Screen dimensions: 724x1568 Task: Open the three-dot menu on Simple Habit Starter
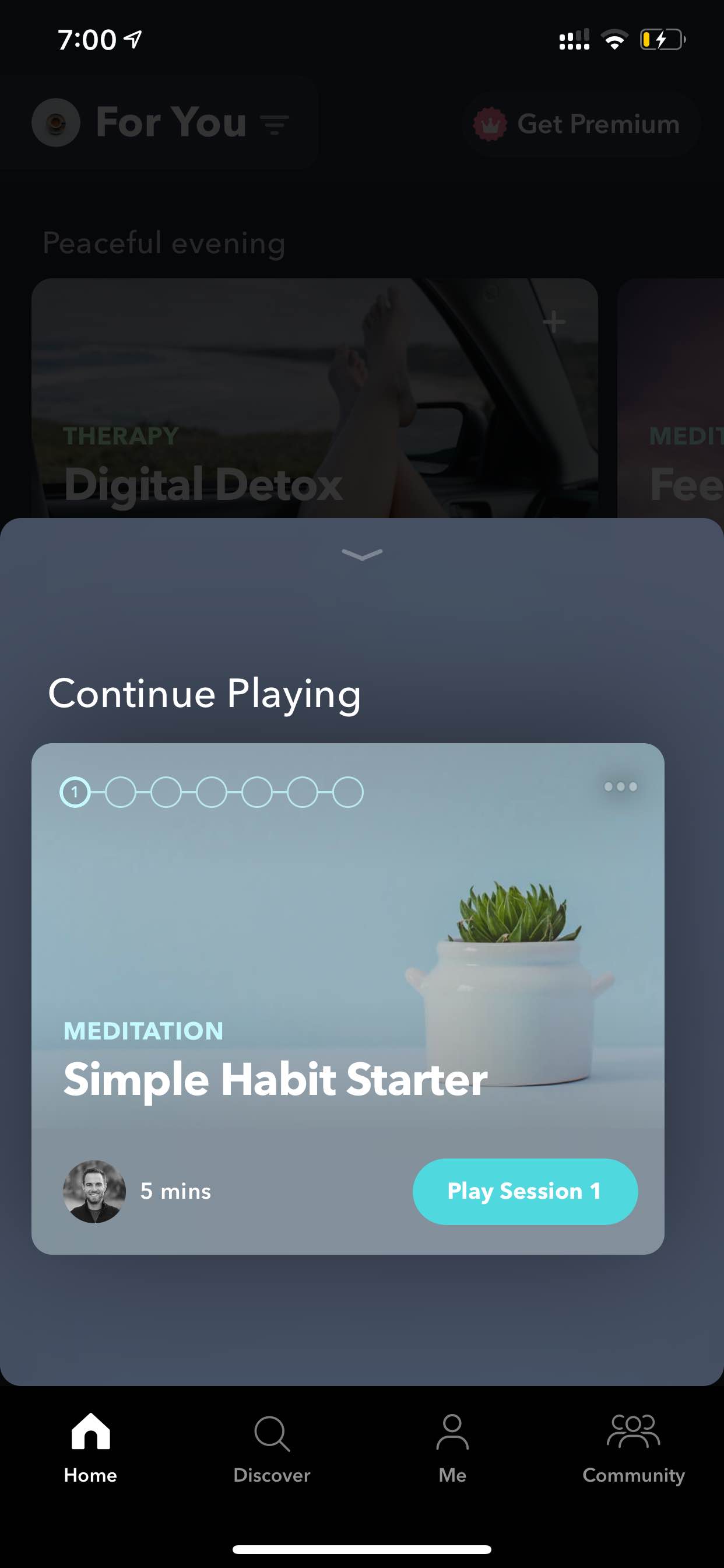click(x=620, y=786)
